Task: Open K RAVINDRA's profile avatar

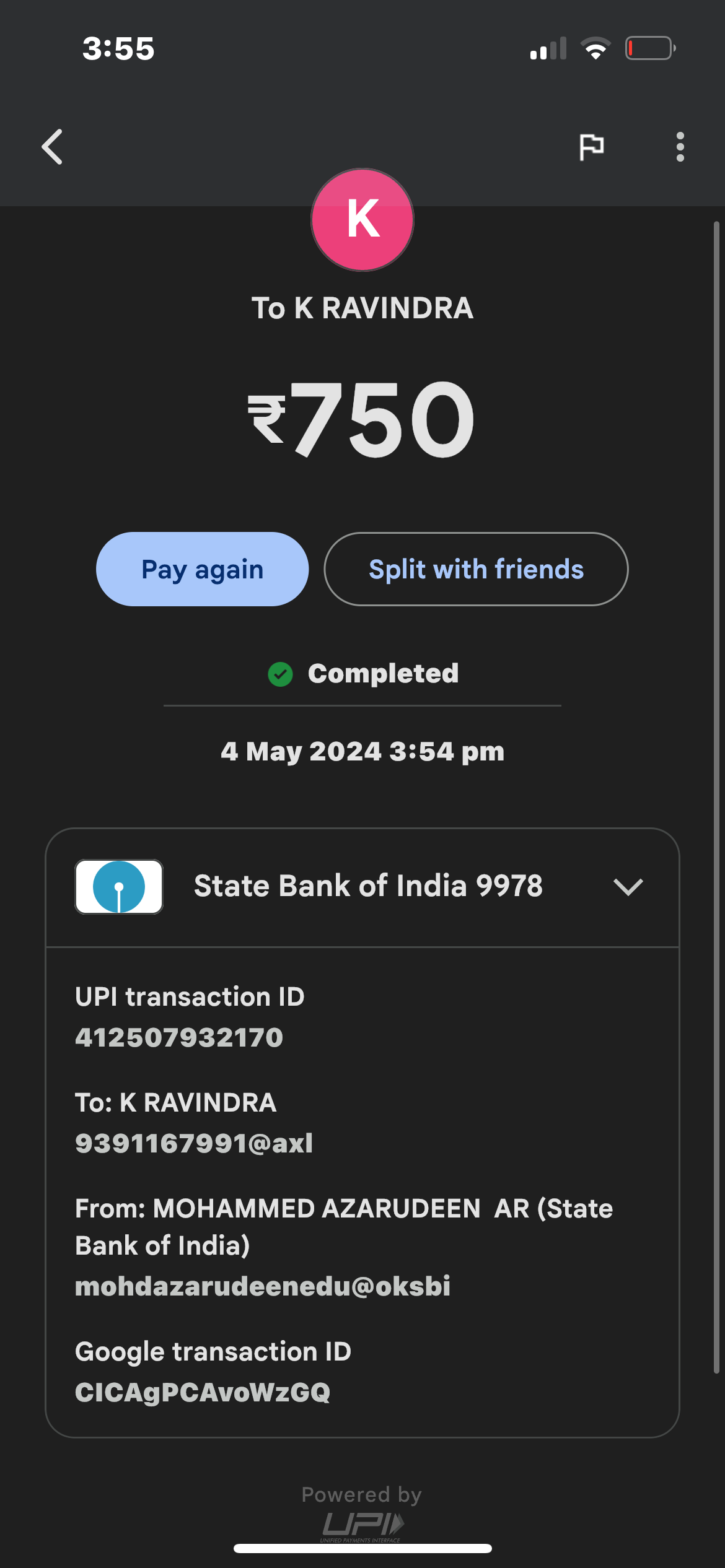Action: click(362, 220)
